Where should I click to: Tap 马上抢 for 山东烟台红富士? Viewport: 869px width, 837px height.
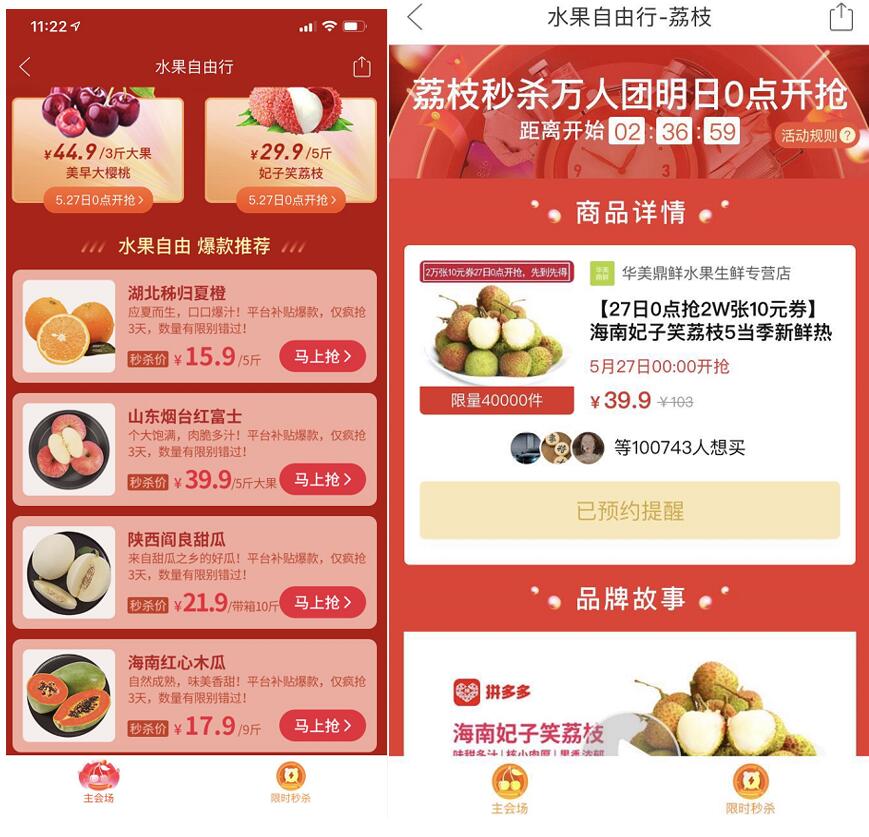coord(322,480)
